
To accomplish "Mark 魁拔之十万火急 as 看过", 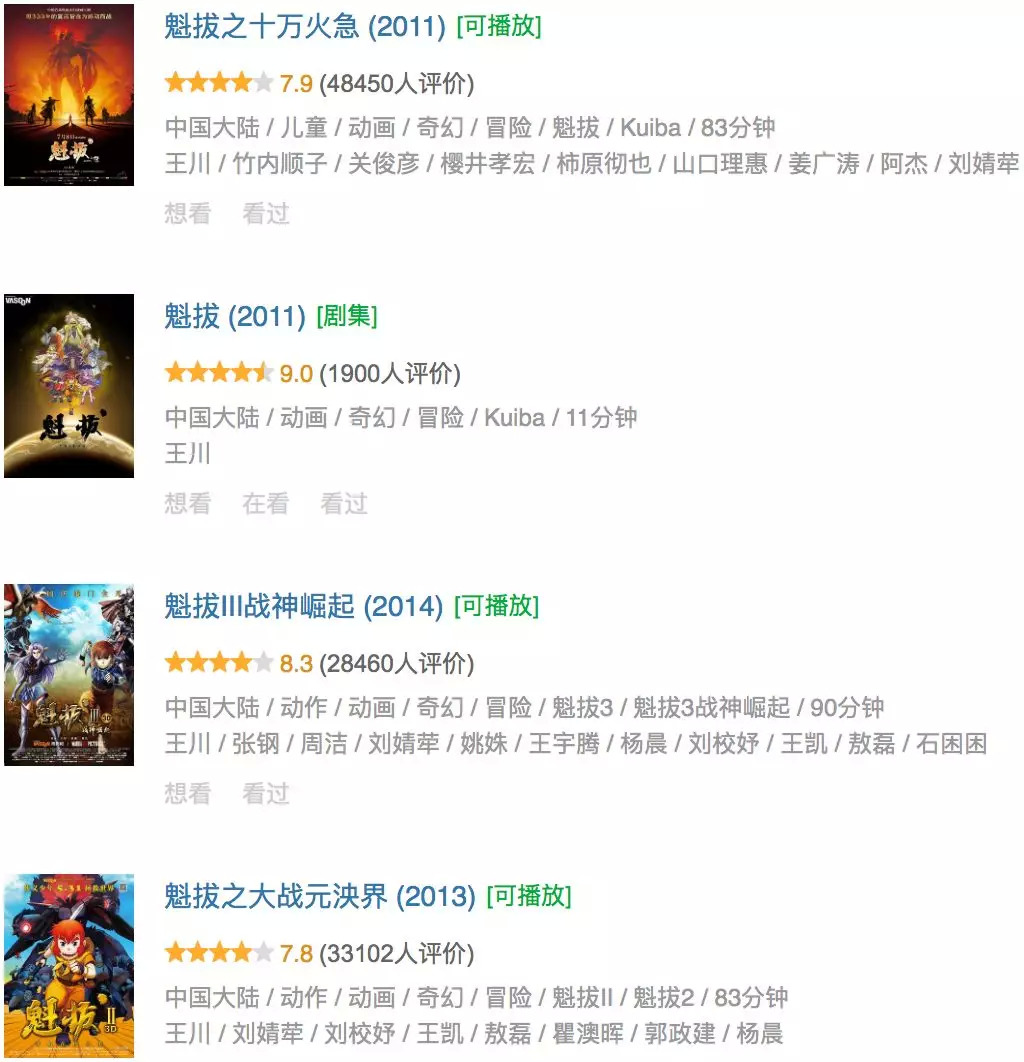I will (265, 213).
